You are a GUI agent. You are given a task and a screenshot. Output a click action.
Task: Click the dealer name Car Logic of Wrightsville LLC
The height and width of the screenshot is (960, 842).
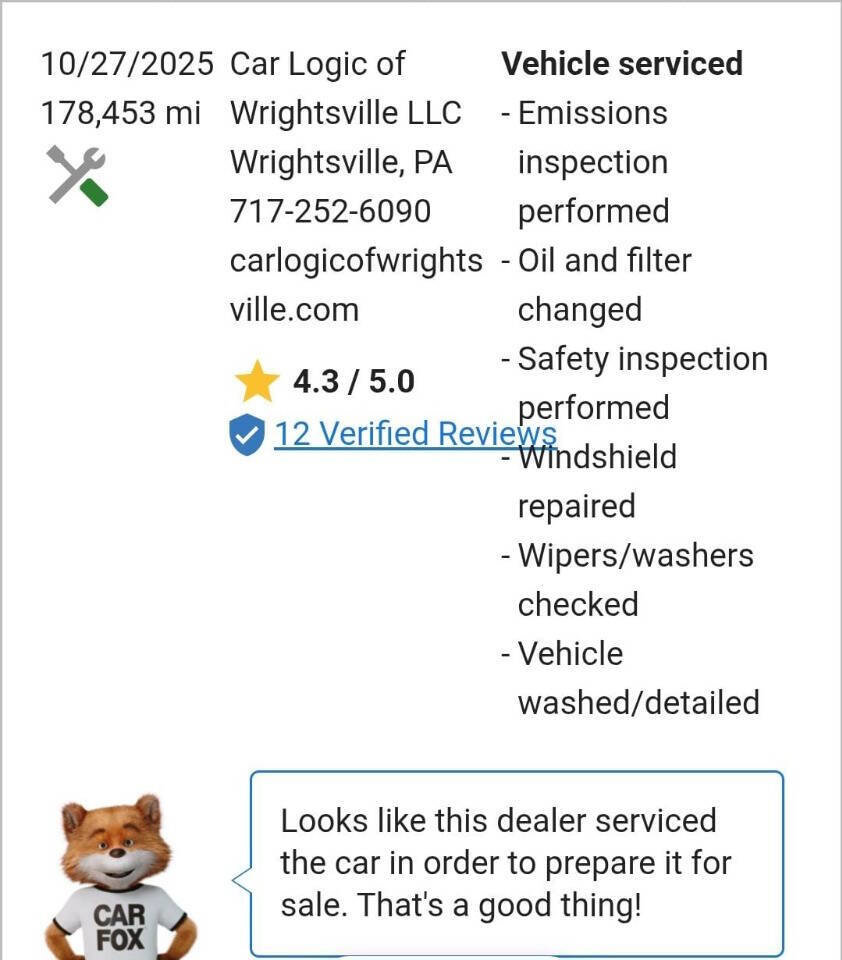(x=345, y=88)
